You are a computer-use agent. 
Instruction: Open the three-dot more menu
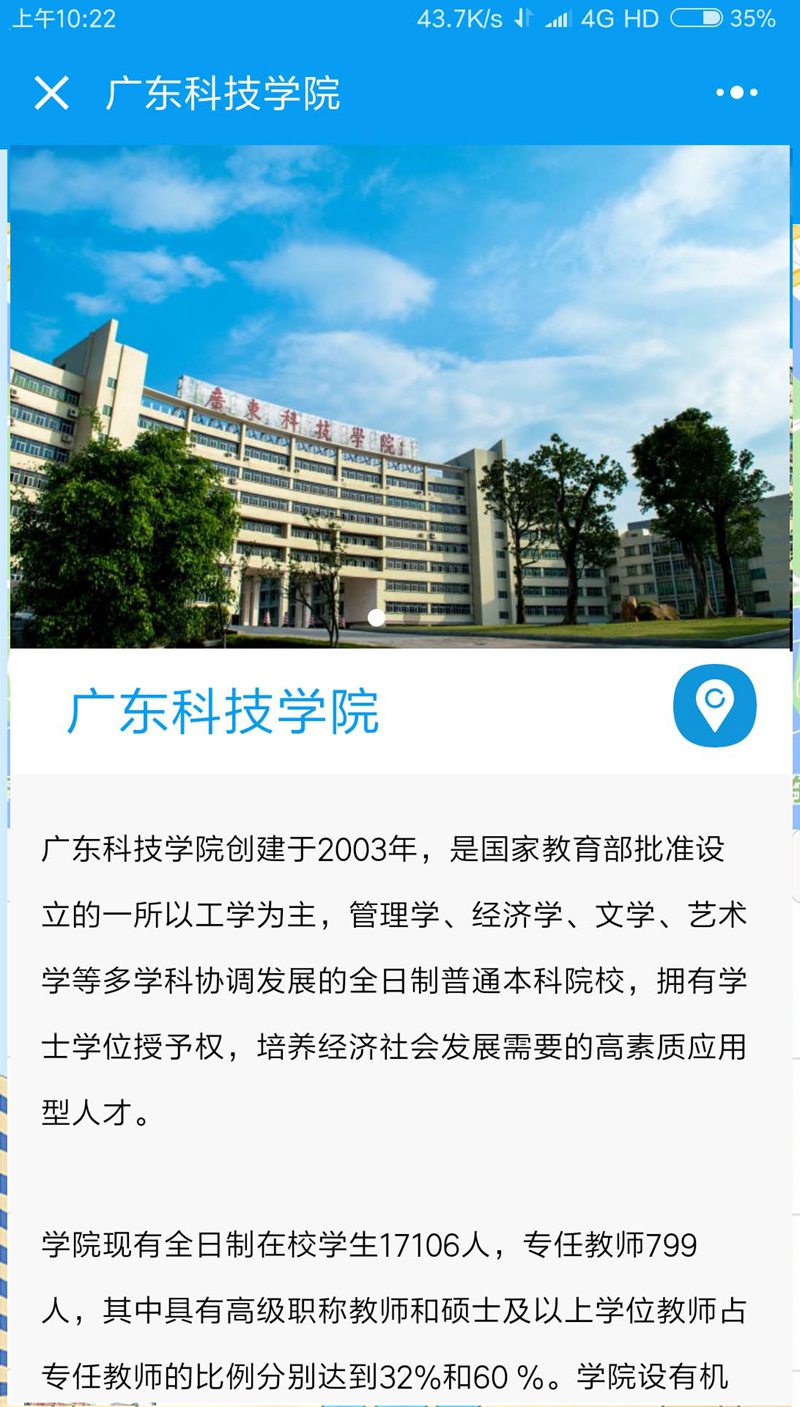click(737, 93)
